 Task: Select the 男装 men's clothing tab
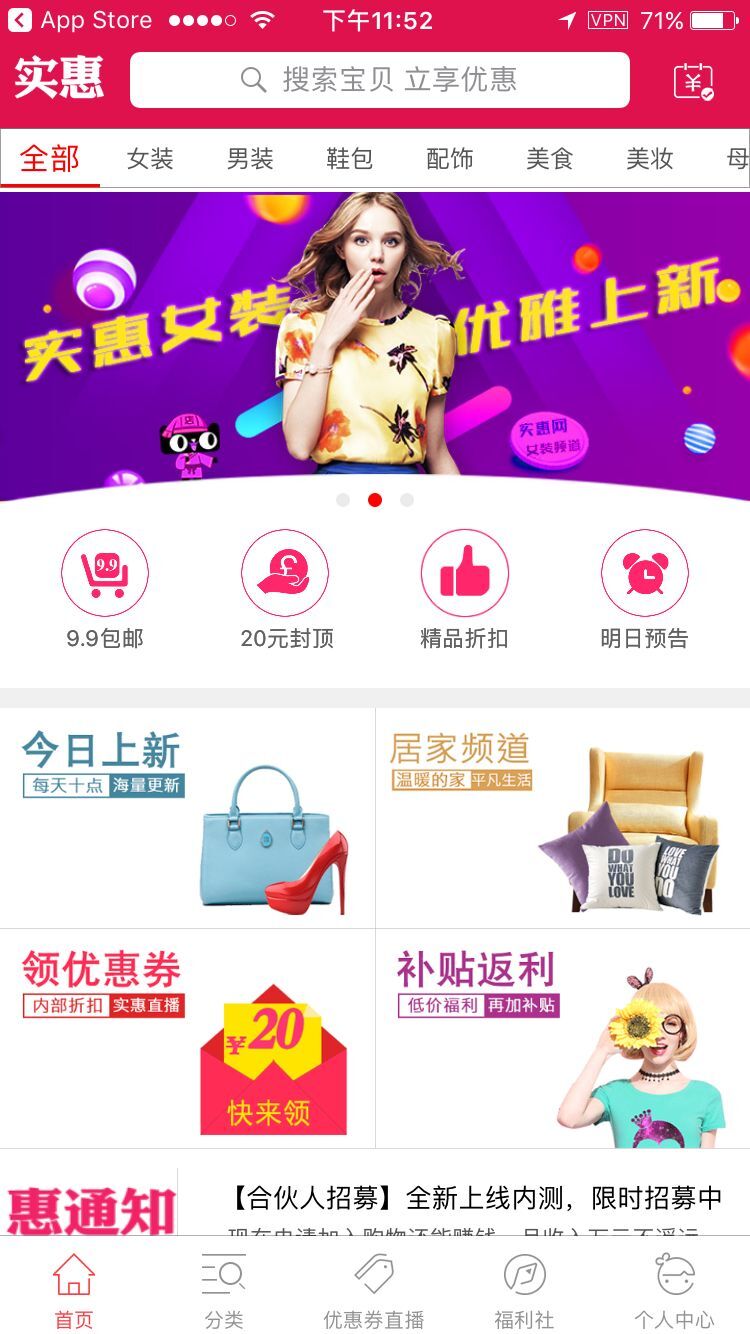[x=248, y=158]
